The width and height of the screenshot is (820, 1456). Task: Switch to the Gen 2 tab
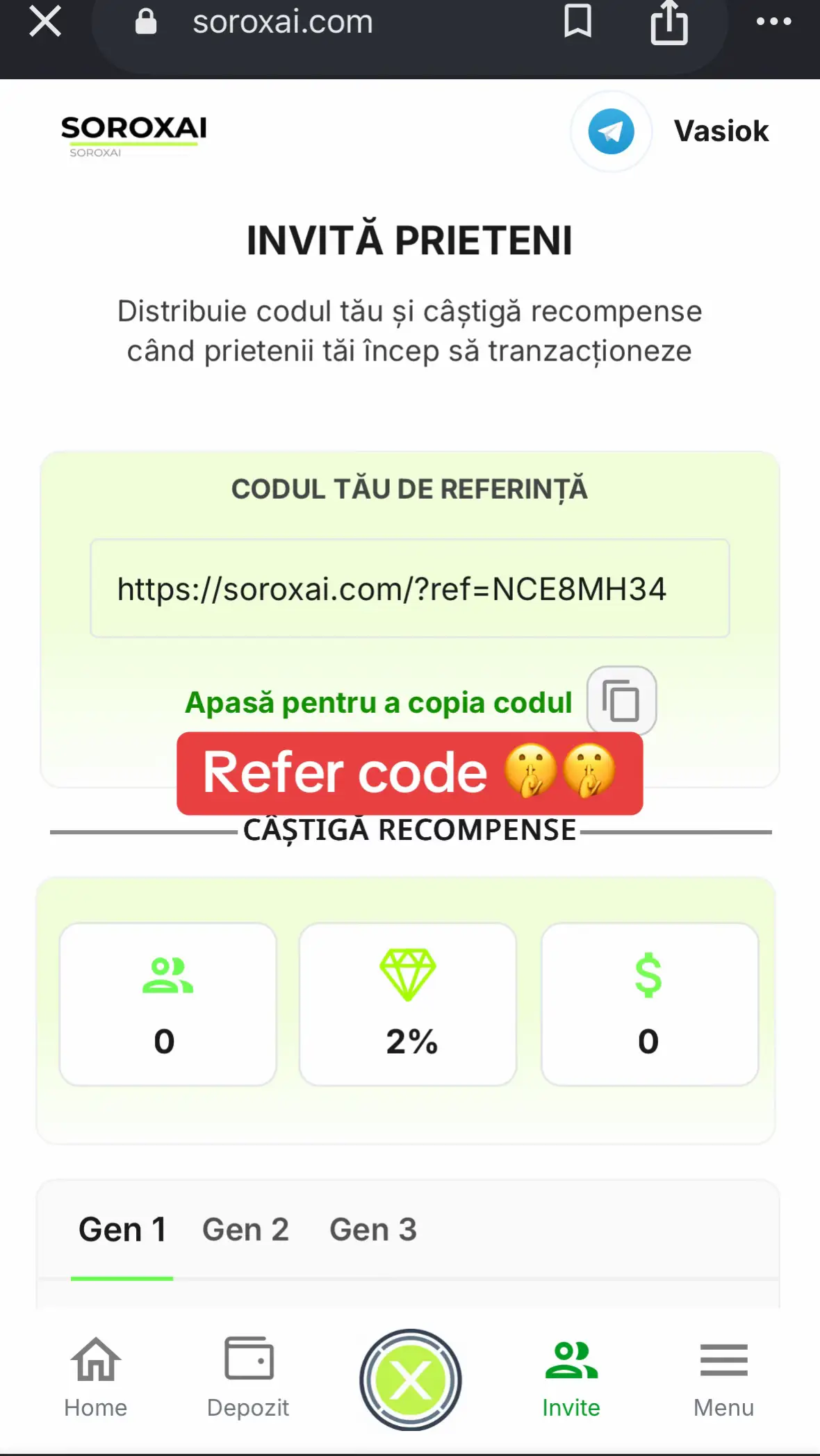coord(245,1230)
